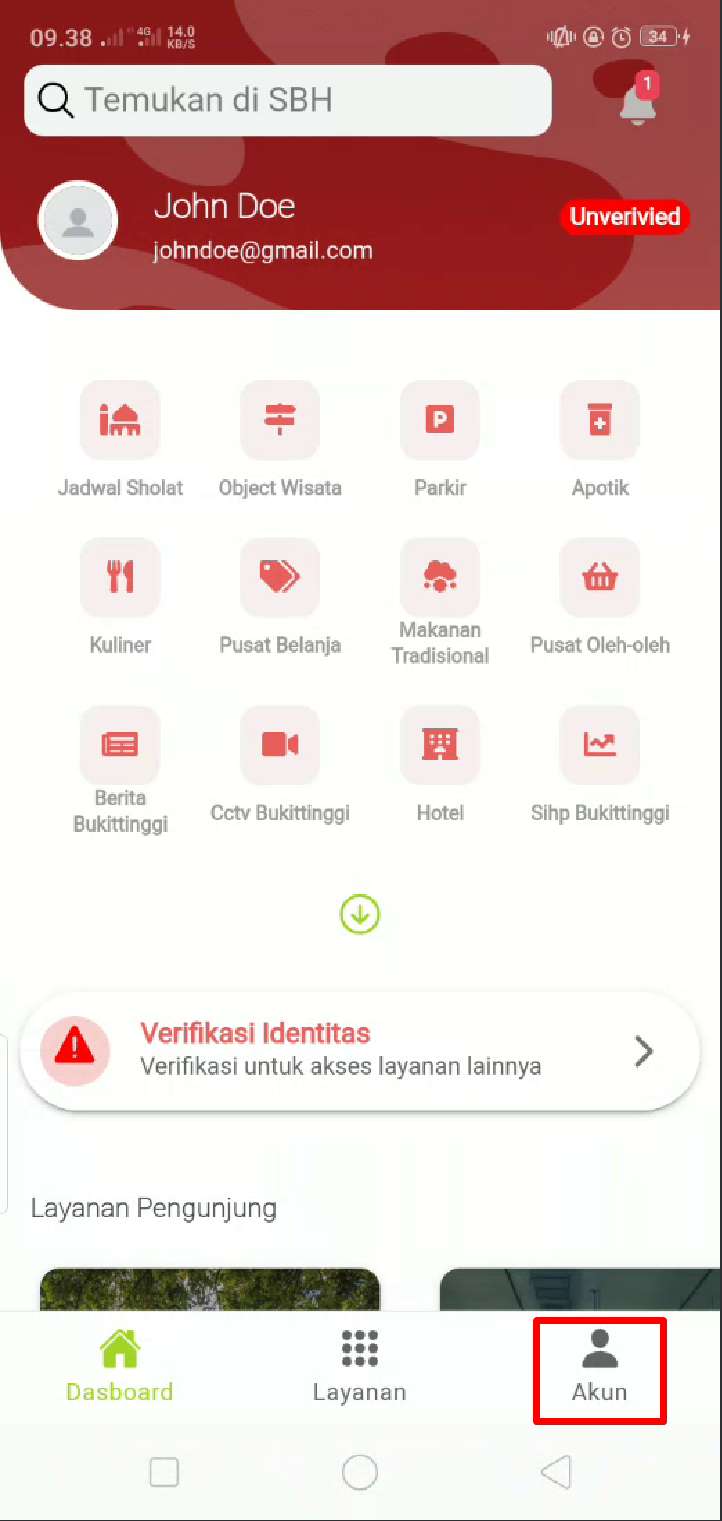The height and width of the screenshot is (1521, 722).
Task: Open the Parkir service
Action: pos(440,421)
